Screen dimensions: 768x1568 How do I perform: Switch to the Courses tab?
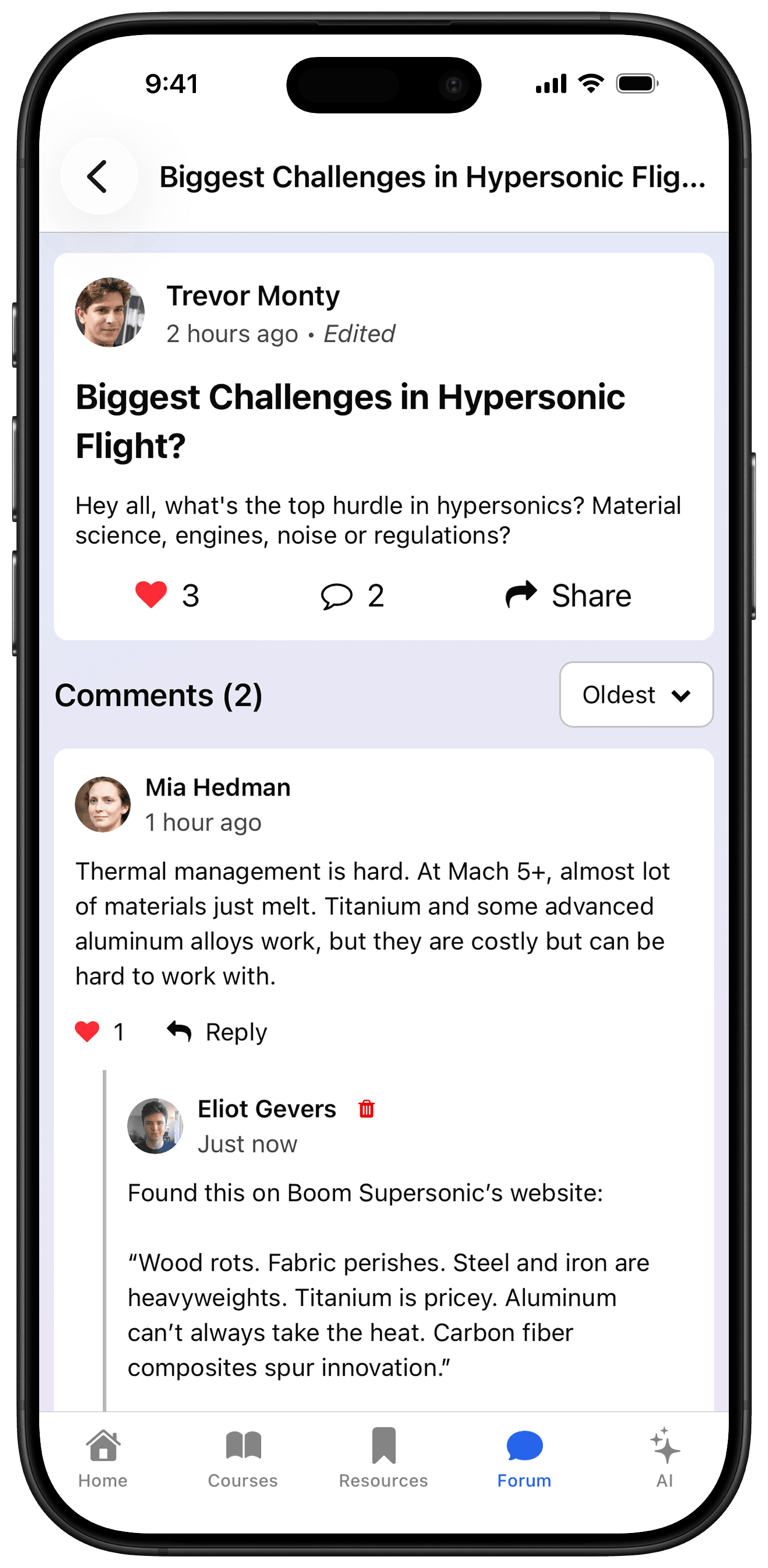coord(243,1457)
